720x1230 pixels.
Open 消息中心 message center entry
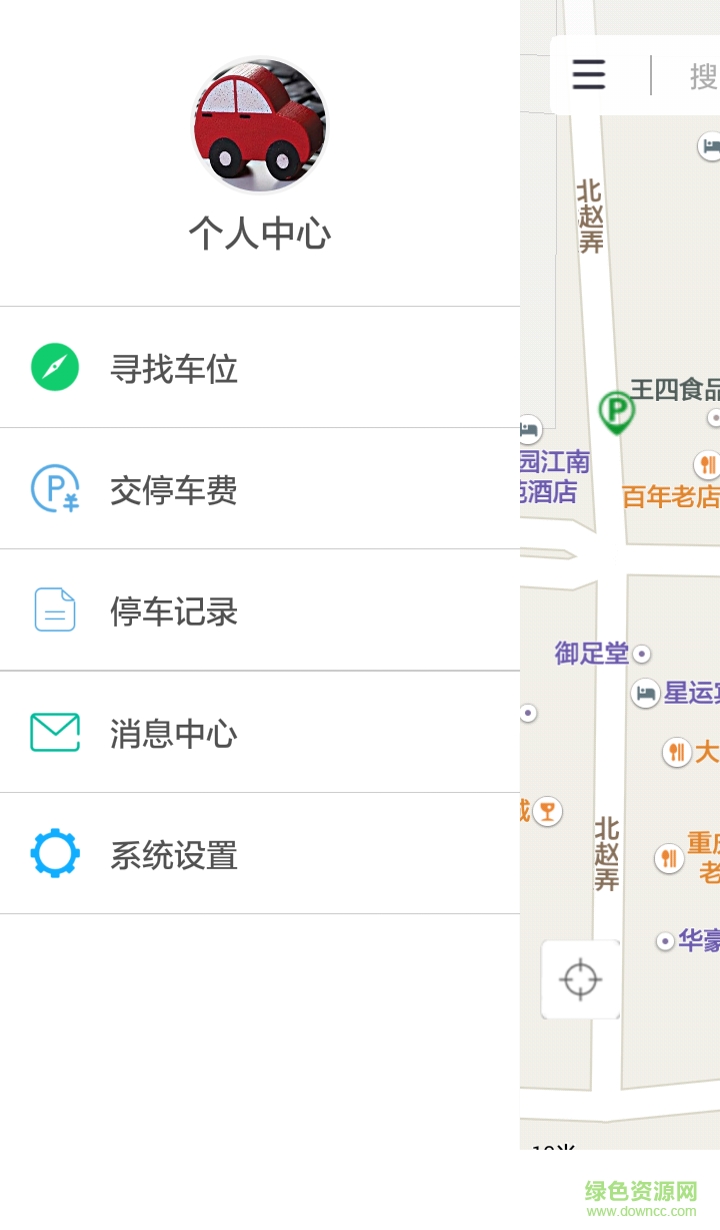[x=173, y=732]
